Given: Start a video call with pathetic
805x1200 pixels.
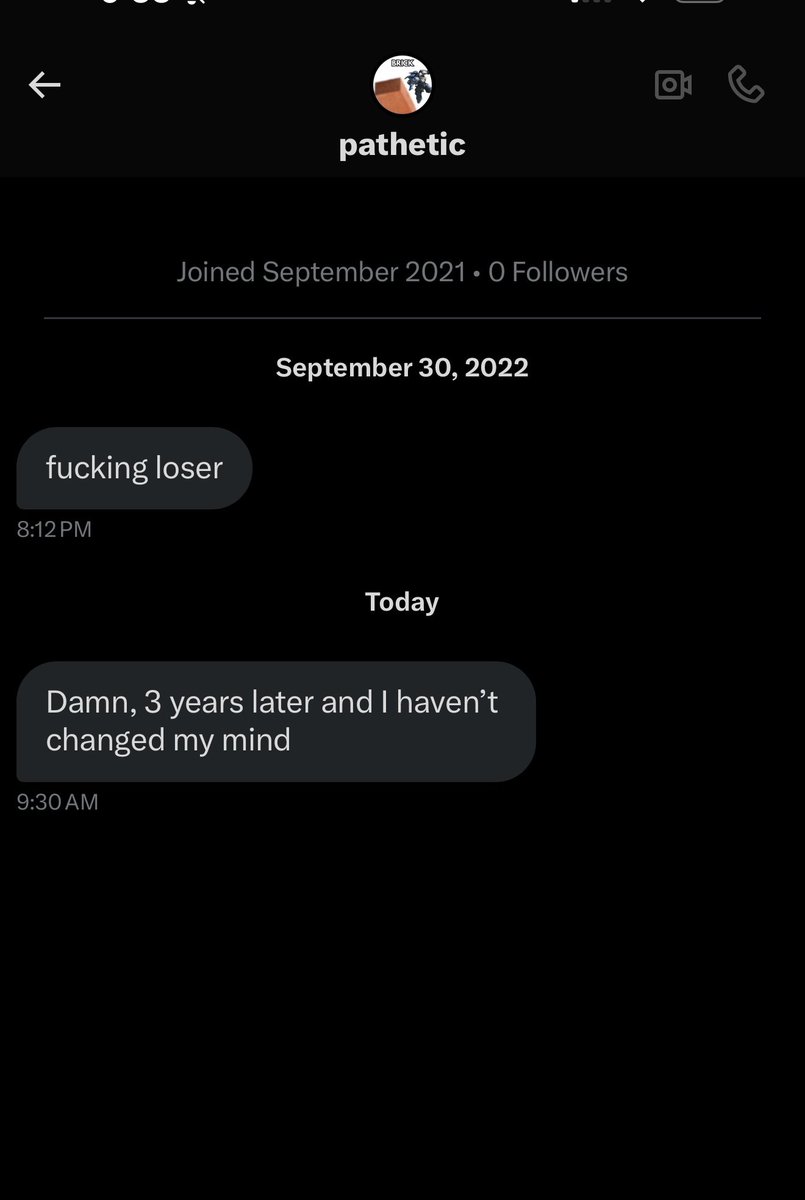Looking at the screenshot, I should point(673,86).
